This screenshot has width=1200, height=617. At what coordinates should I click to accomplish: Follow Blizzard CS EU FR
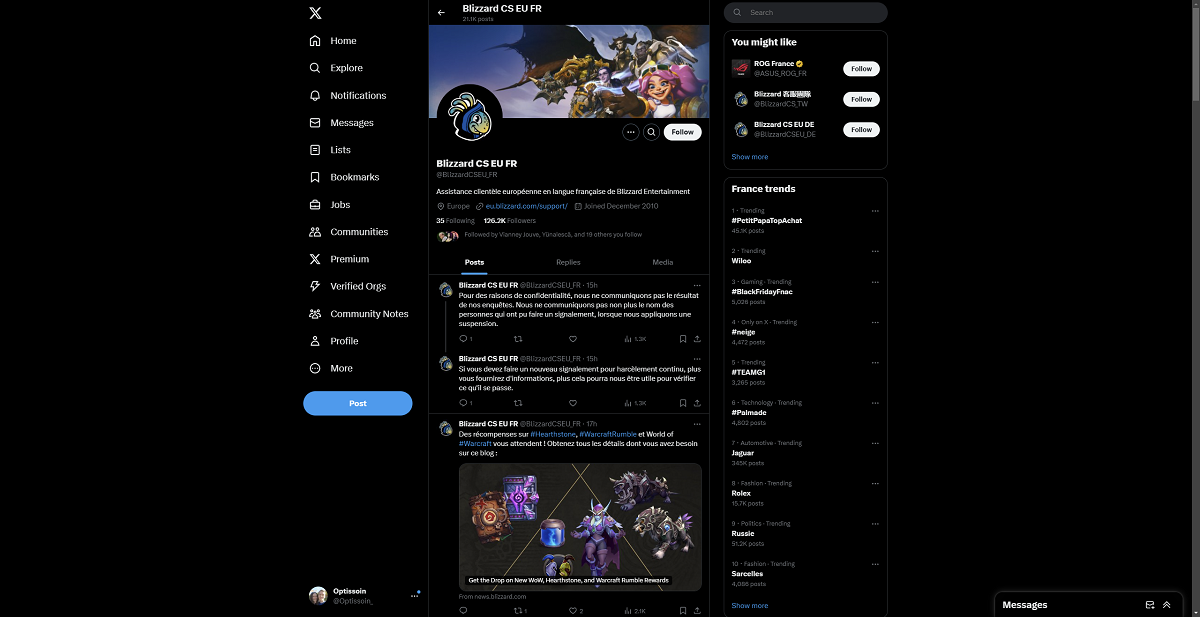pyautogui.click(x=682, y=132)
